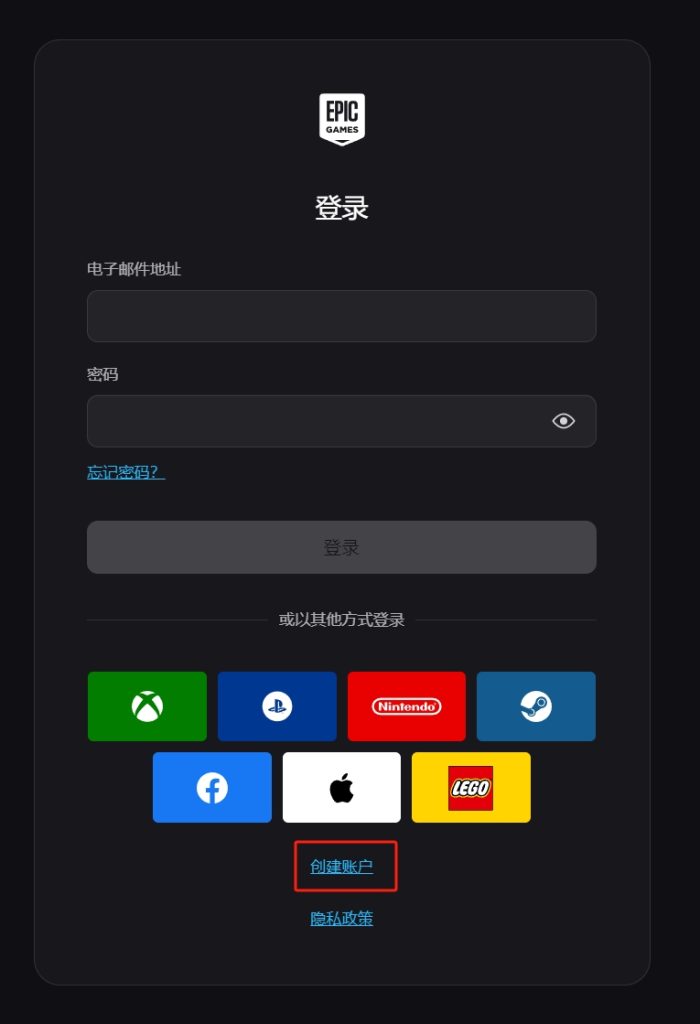Open the 隐私政策 link

[x=342, y=918]
